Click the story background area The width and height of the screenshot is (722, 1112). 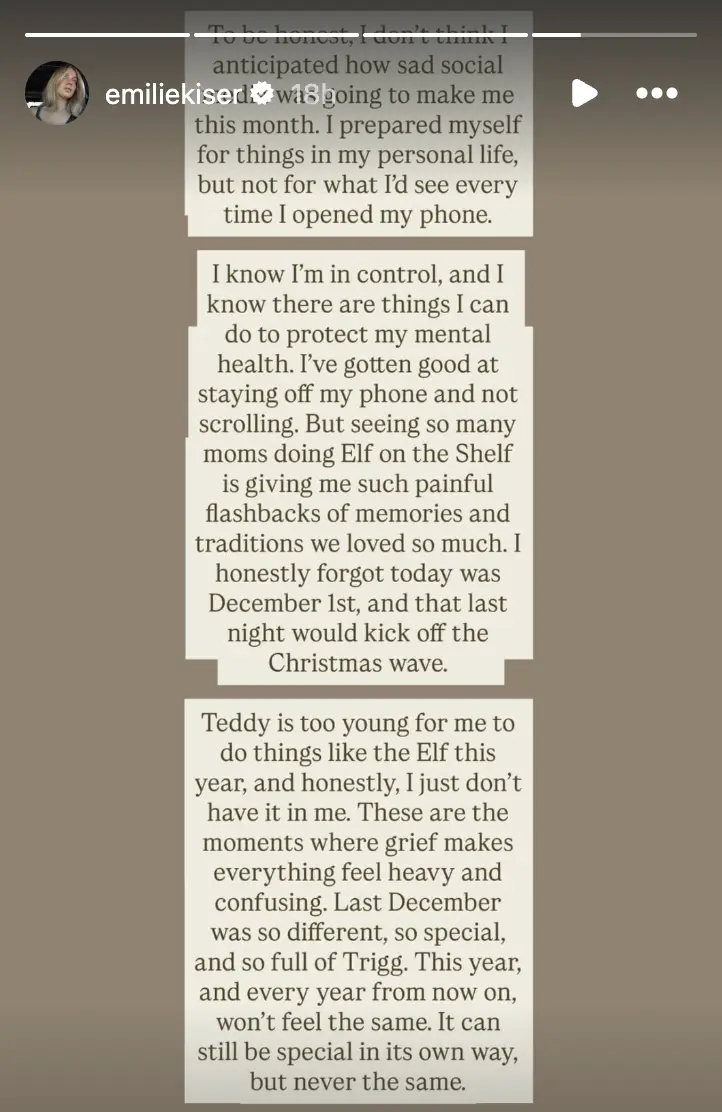pyautogui.click(x=100, y=600)
